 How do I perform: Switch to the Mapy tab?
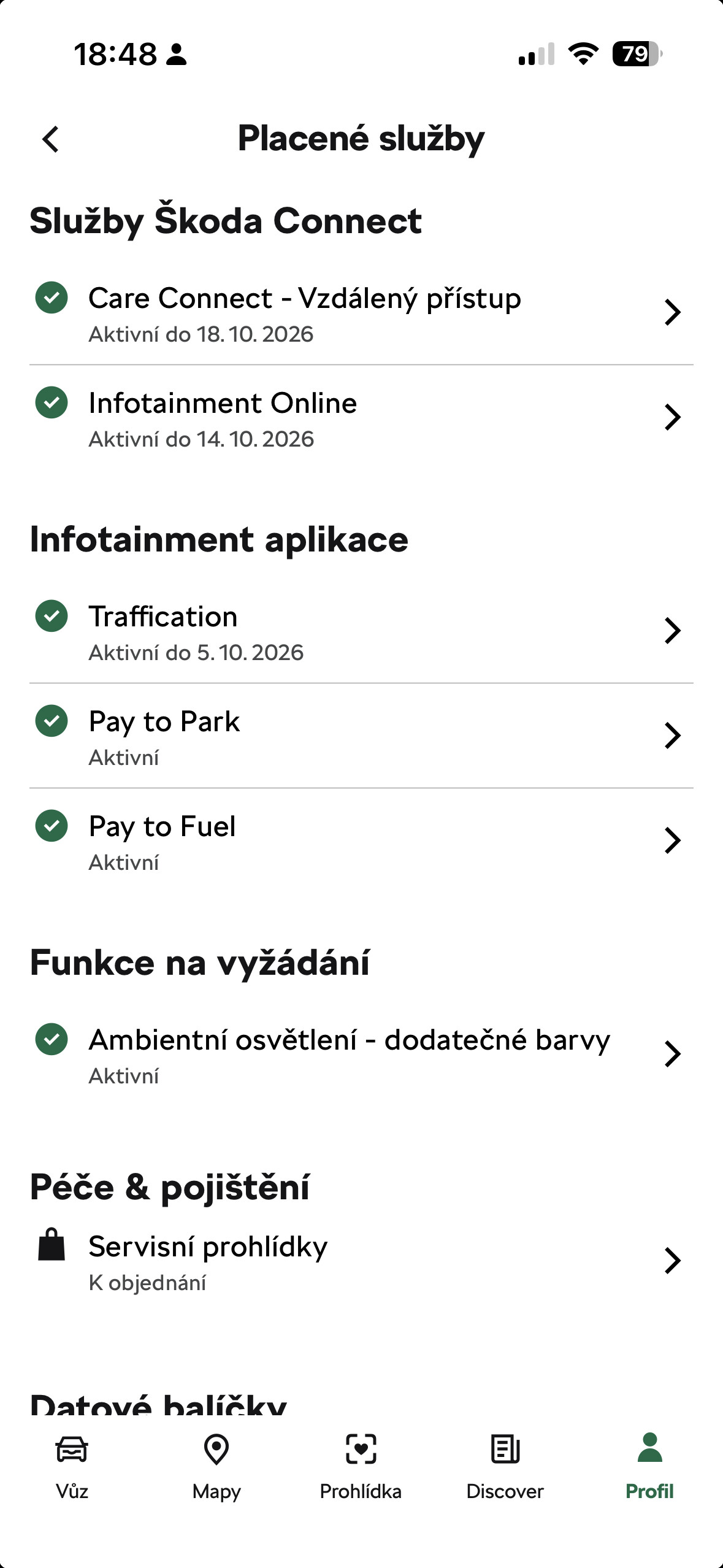click(x=216, y=1466)
